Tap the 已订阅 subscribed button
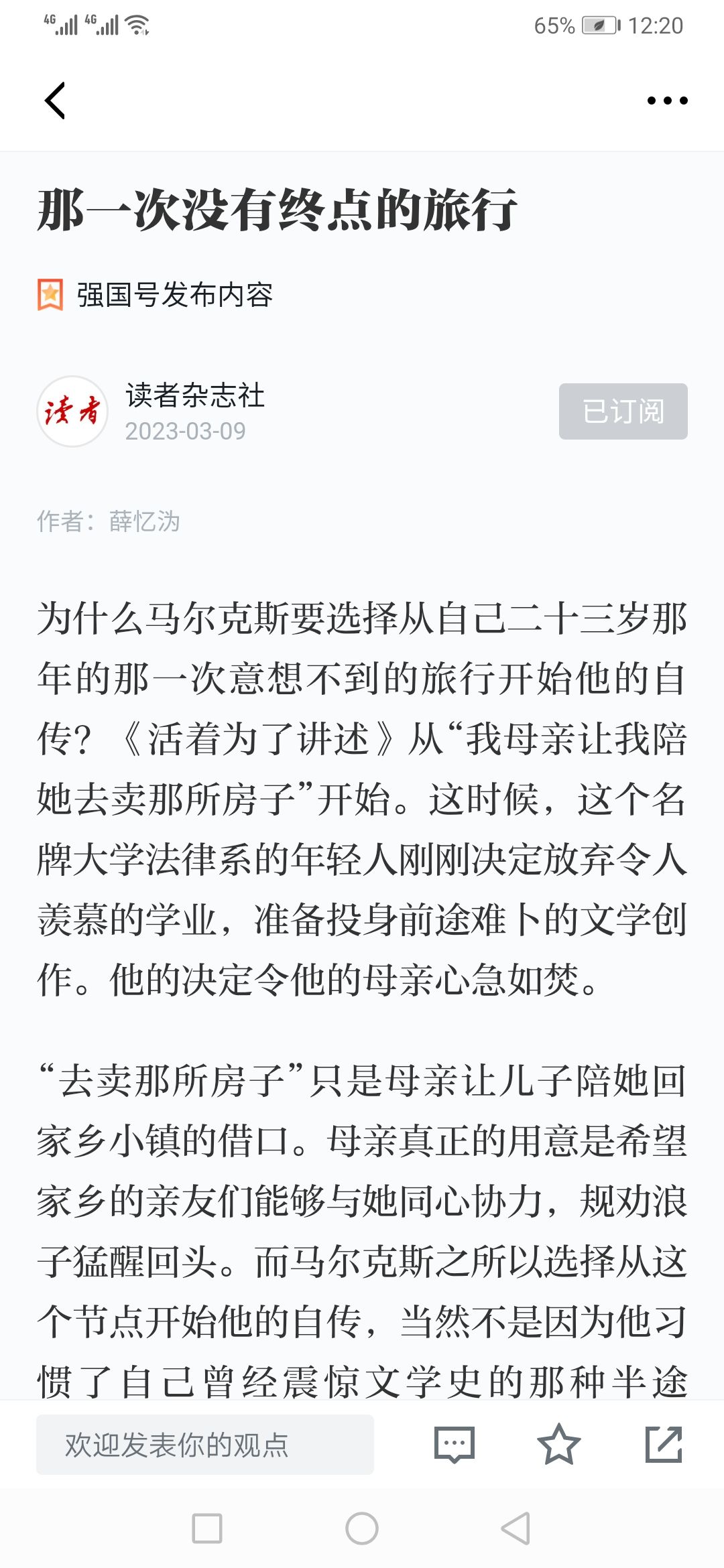The image size is (724, 1568). (x=623, y=411)
